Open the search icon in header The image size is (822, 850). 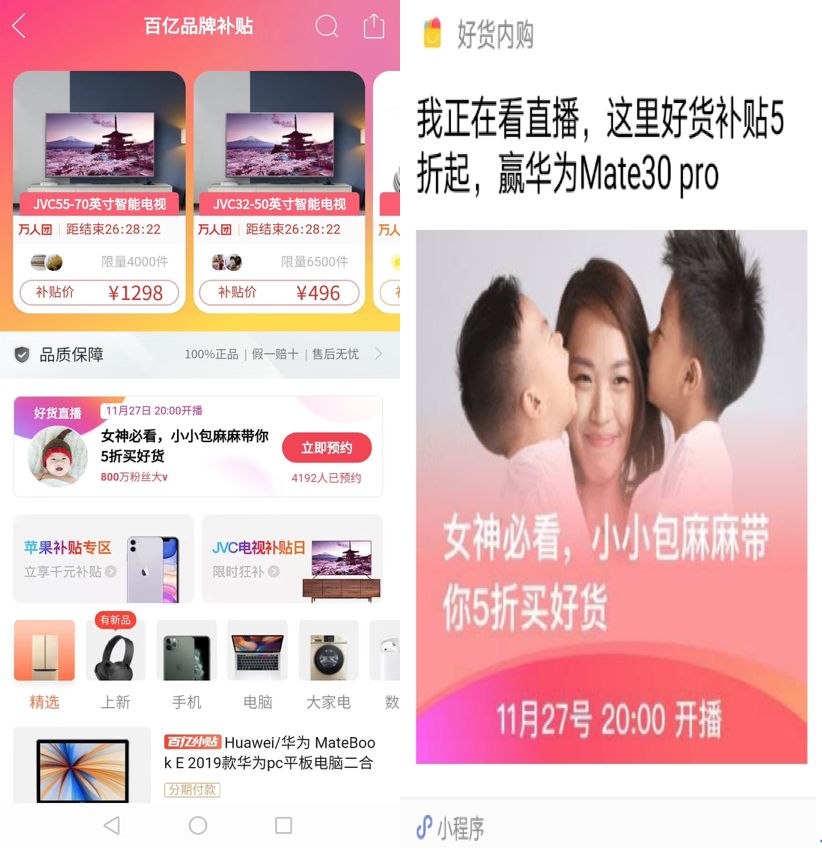tap(327, 27)
